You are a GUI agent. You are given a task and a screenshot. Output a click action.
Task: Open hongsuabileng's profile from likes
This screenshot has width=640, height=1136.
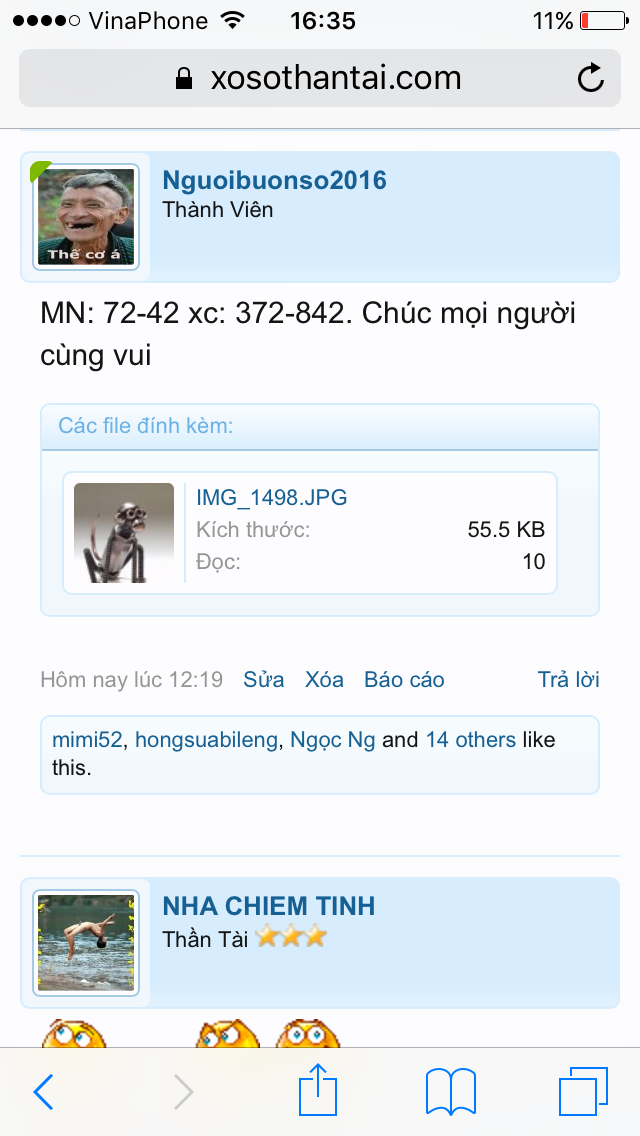click(207, 740)
